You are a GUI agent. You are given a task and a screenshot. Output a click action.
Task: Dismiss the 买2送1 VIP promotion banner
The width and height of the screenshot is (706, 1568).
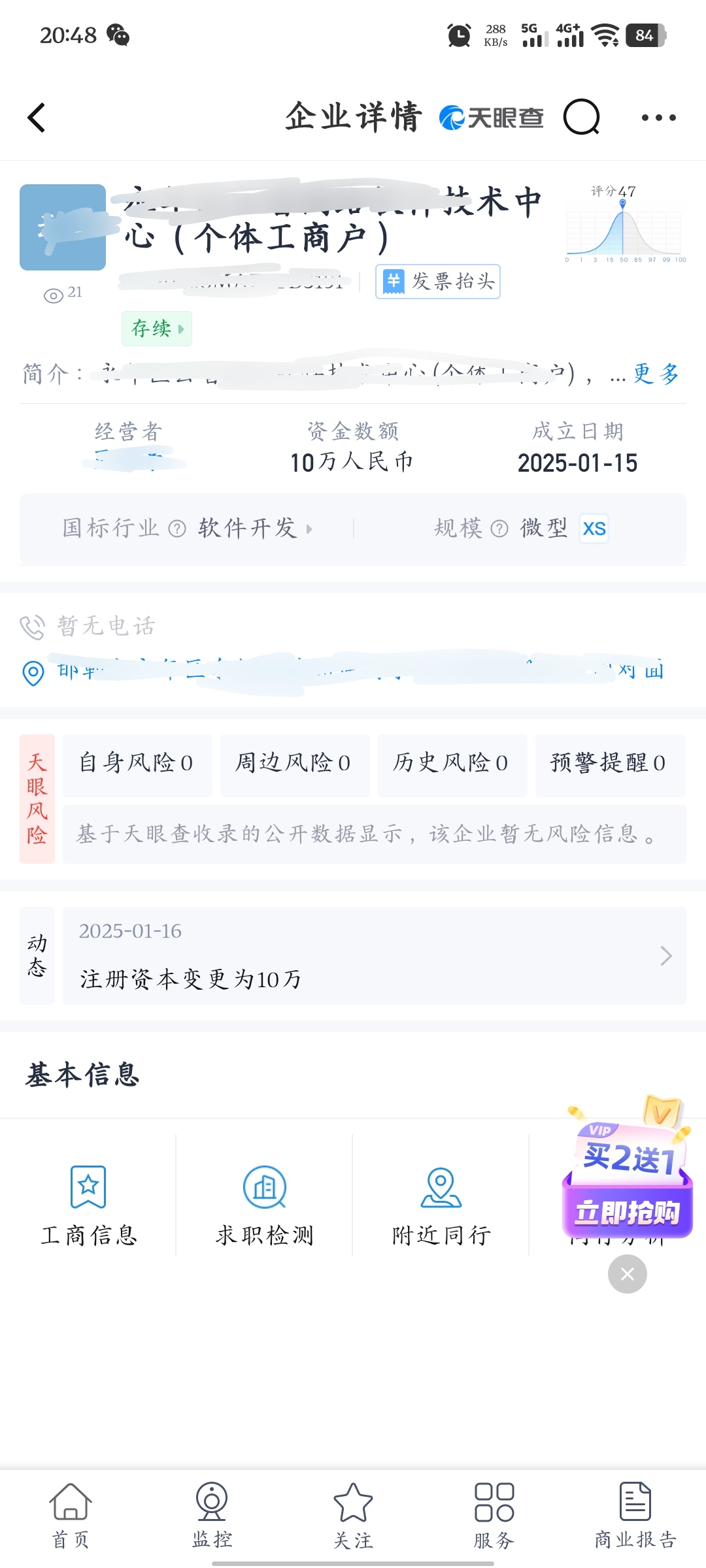point(627,1274)
